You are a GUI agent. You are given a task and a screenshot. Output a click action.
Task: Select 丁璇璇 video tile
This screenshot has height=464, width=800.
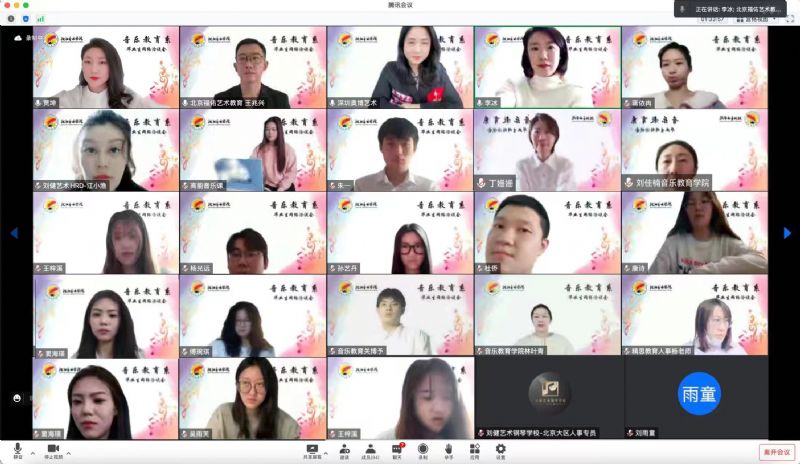[x=546, y=150]
